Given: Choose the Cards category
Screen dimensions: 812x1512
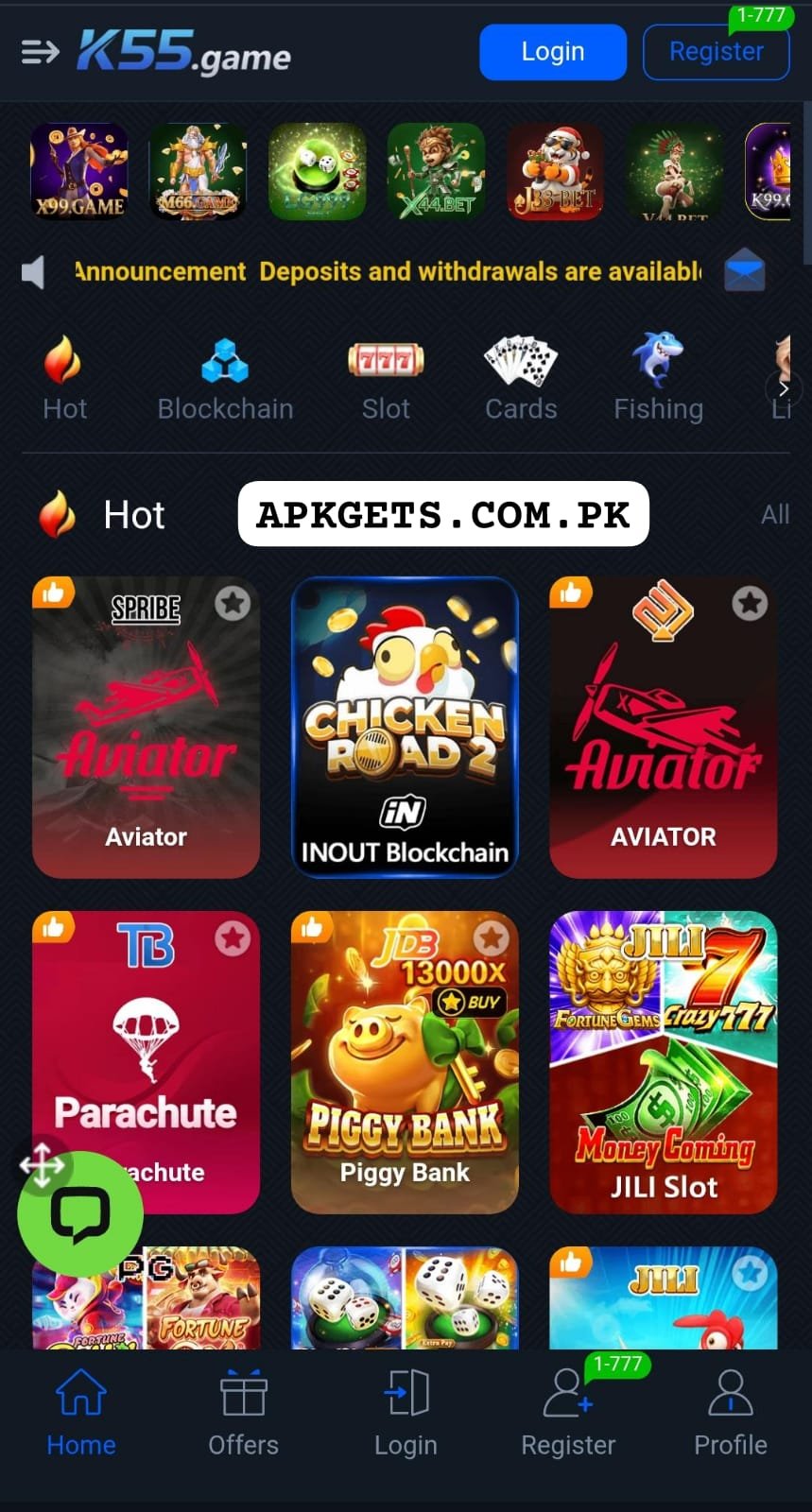Looking at the screenshot, I should [x=521, y=379].
